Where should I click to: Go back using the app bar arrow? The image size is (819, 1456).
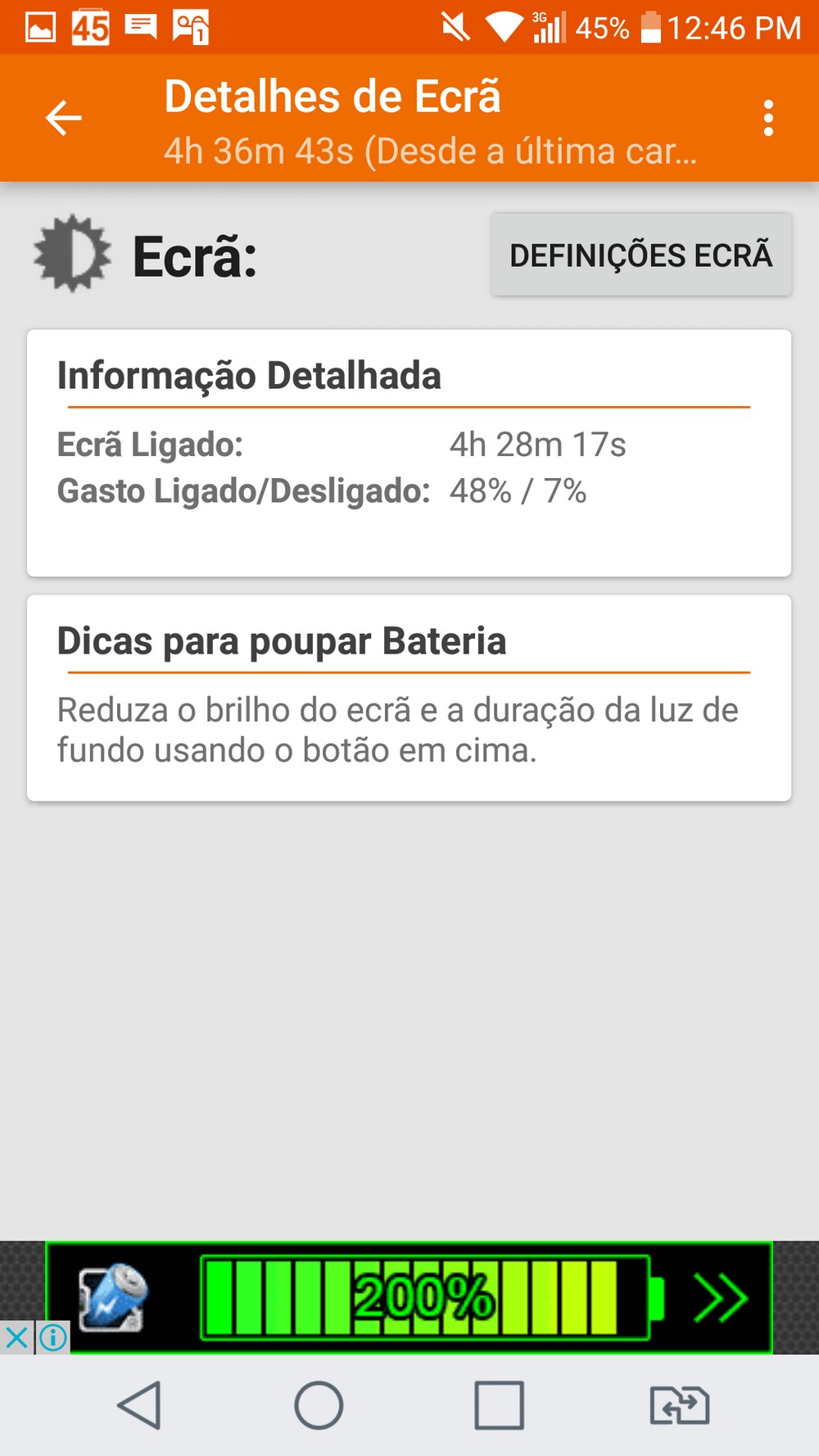point(64,118)
